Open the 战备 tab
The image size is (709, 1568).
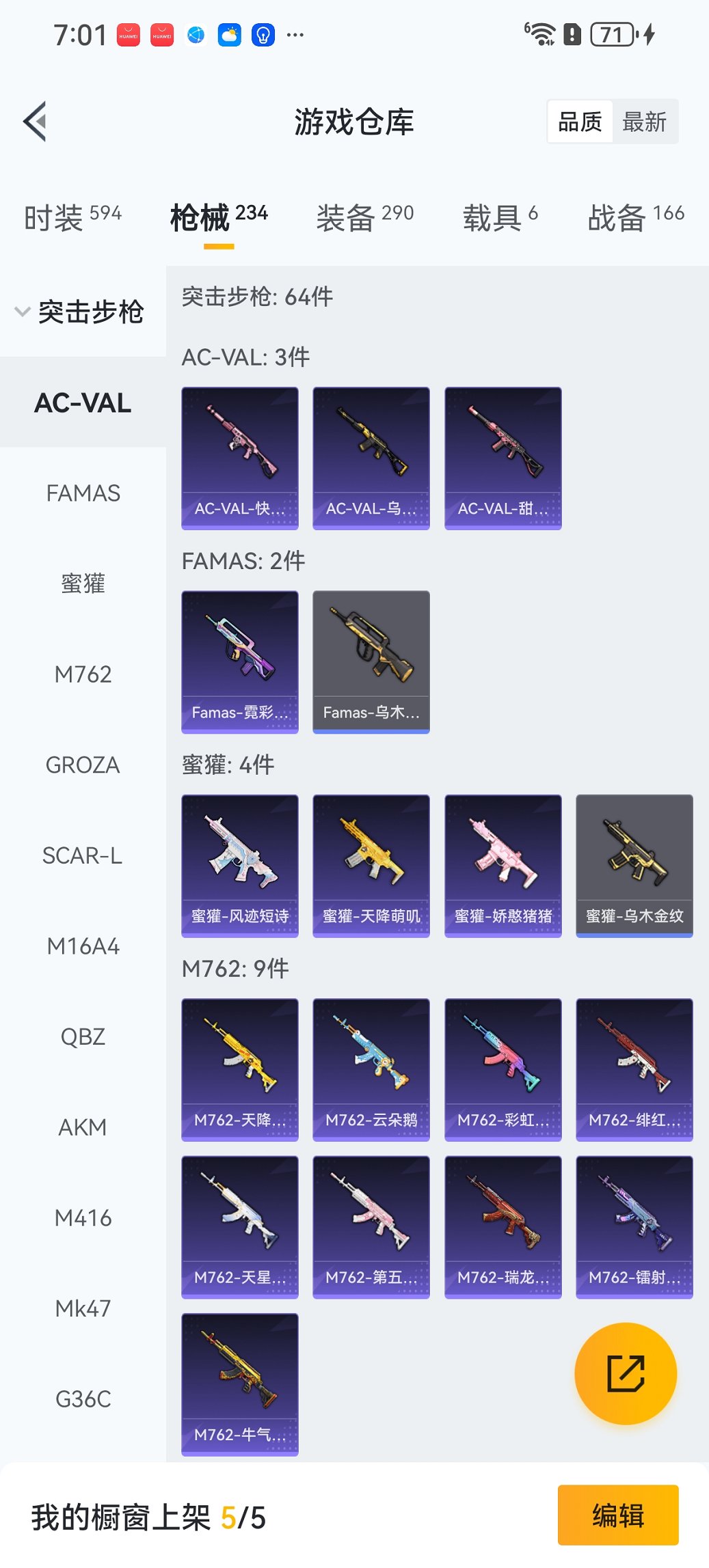coord(635,217)
